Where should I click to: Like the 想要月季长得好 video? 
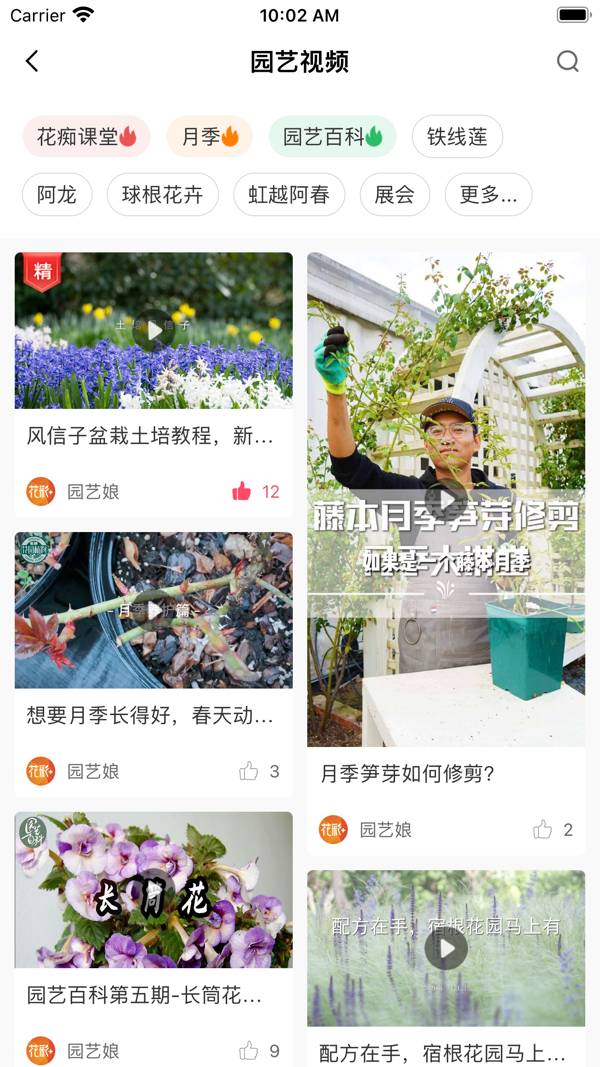click(x=249, y=771)
